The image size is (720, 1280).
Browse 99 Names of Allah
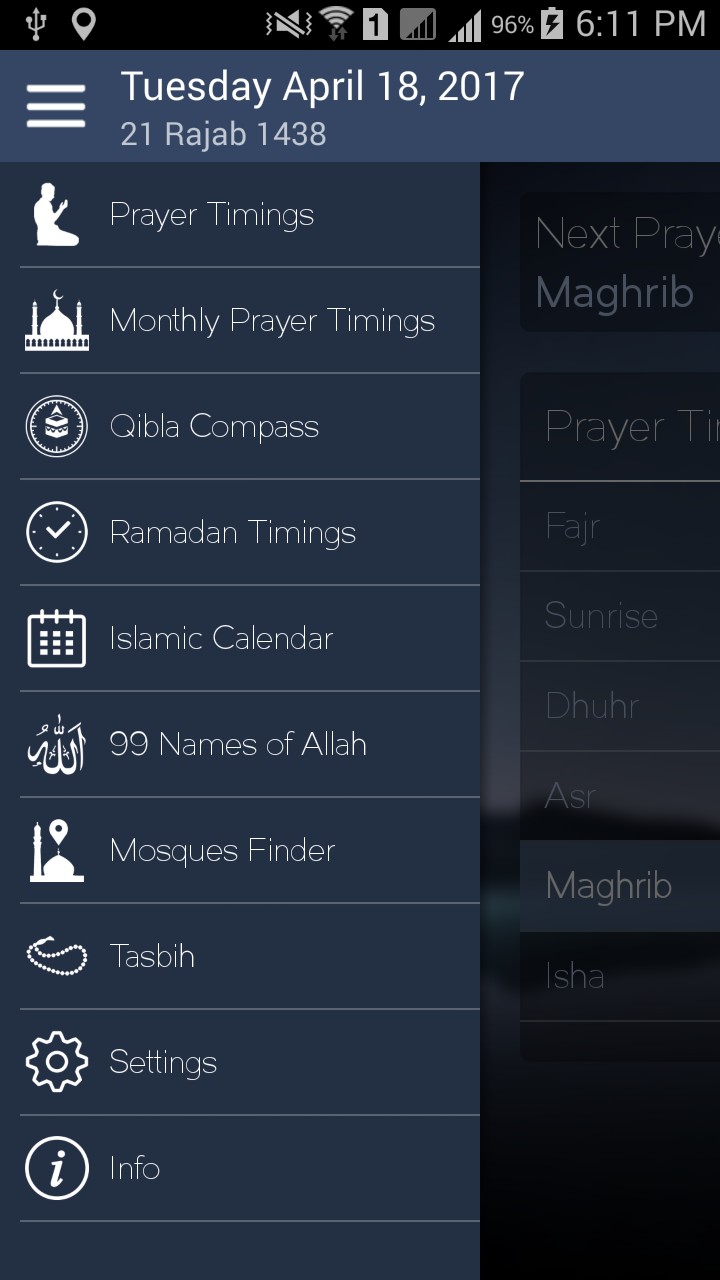[x=238, y=745]
